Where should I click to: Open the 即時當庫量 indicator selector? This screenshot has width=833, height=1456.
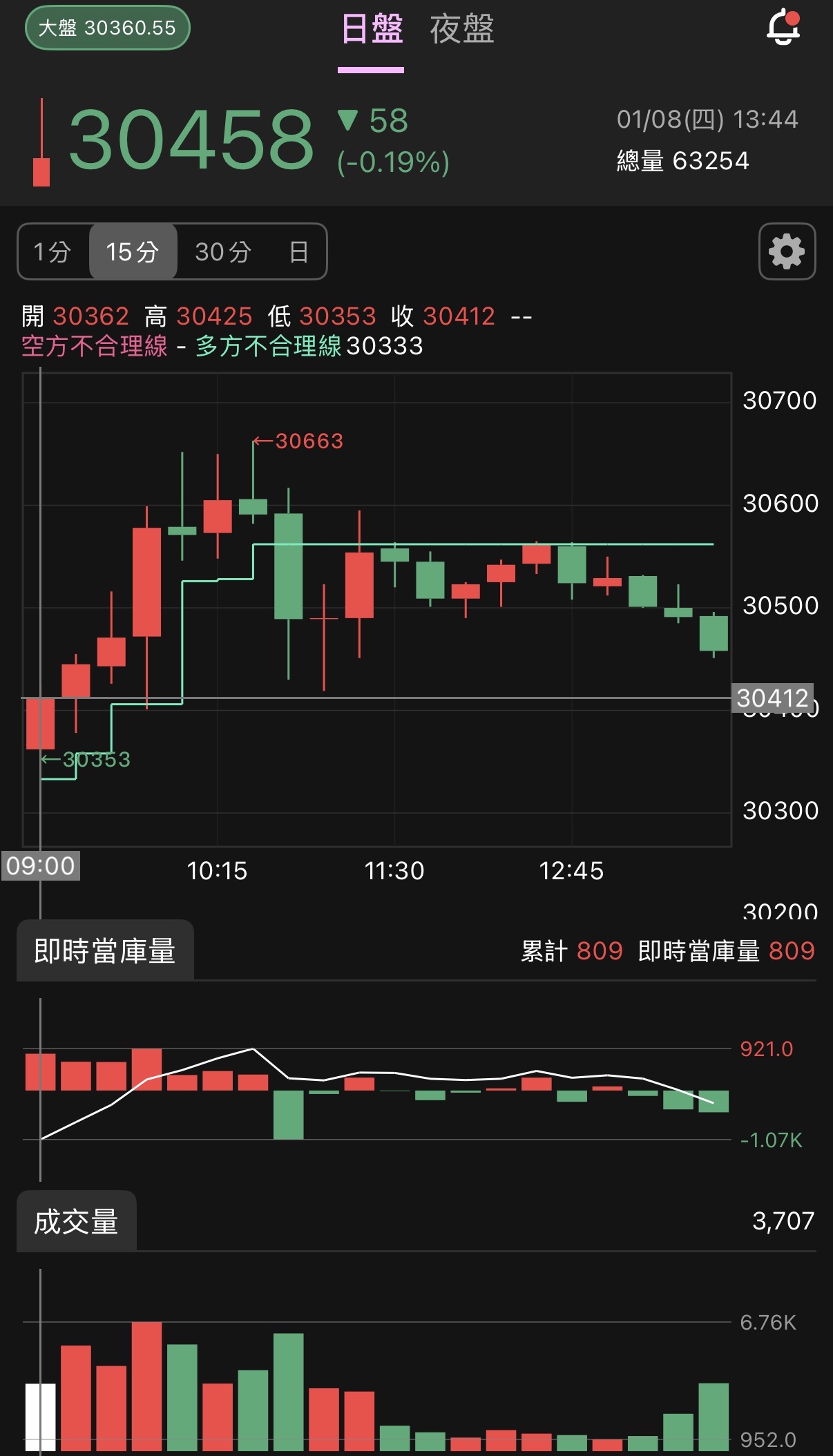(105, 951)
